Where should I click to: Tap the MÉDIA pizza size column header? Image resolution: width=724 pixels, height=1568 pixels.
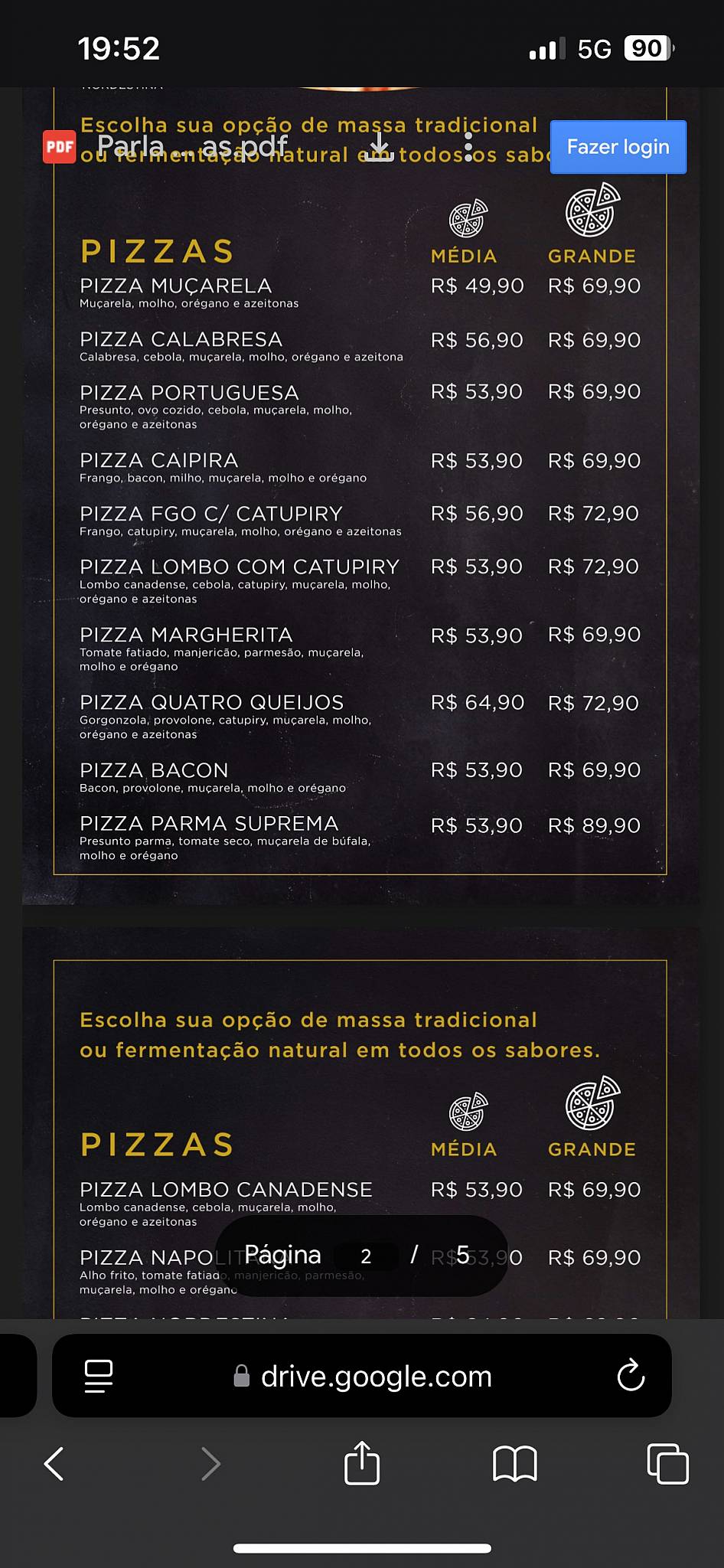coord(465,256)
